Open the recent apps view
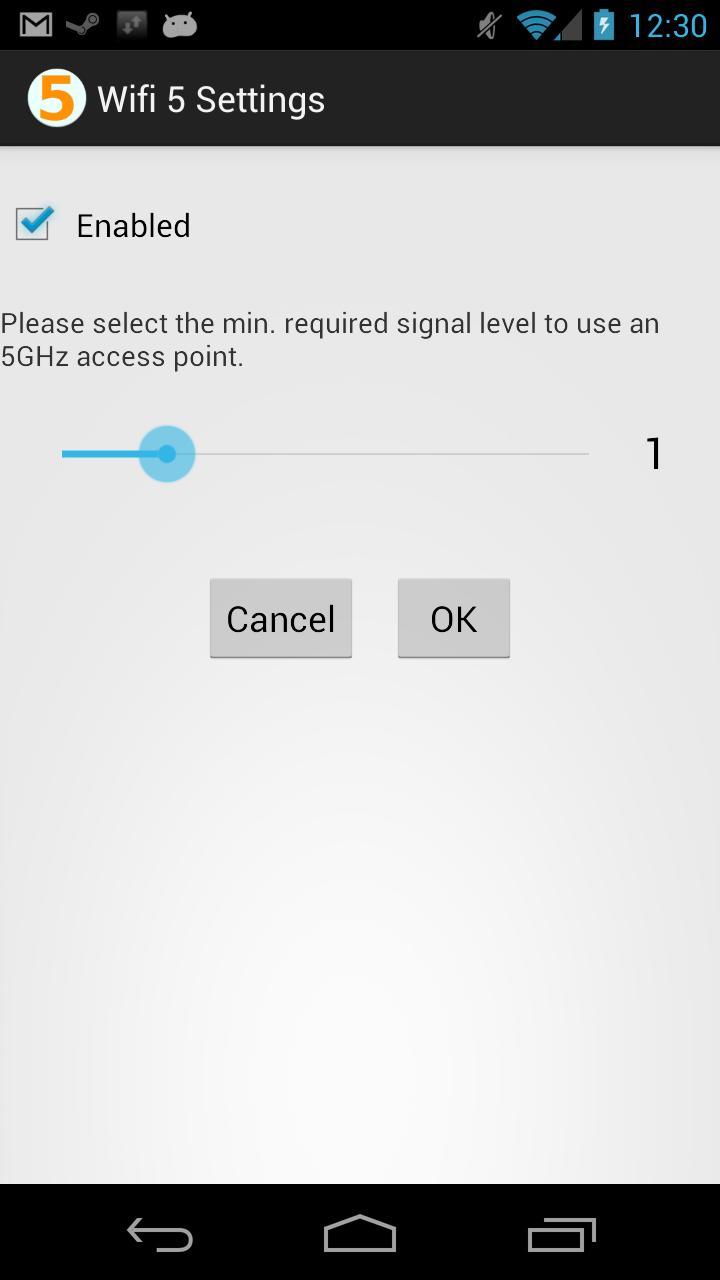 pos(561,1235)
